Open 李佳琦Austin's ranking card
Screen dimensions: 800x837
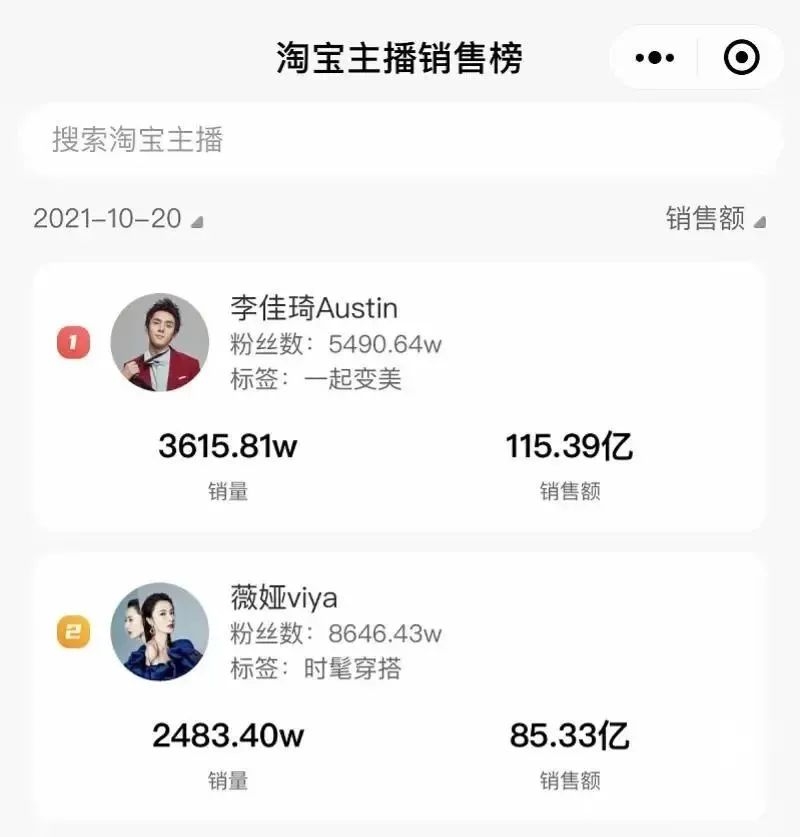click(x=400, y=397)
